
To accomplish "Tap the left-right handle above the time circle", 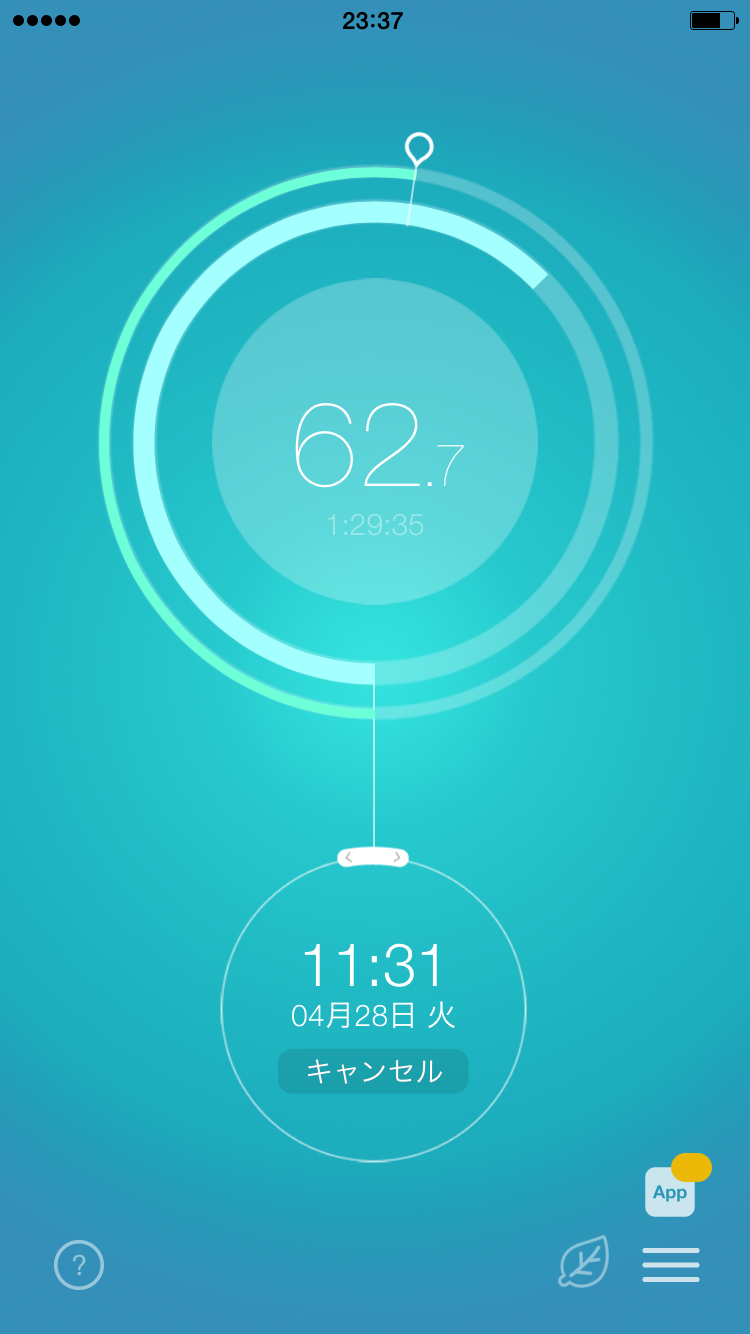I will click(373, 857).
